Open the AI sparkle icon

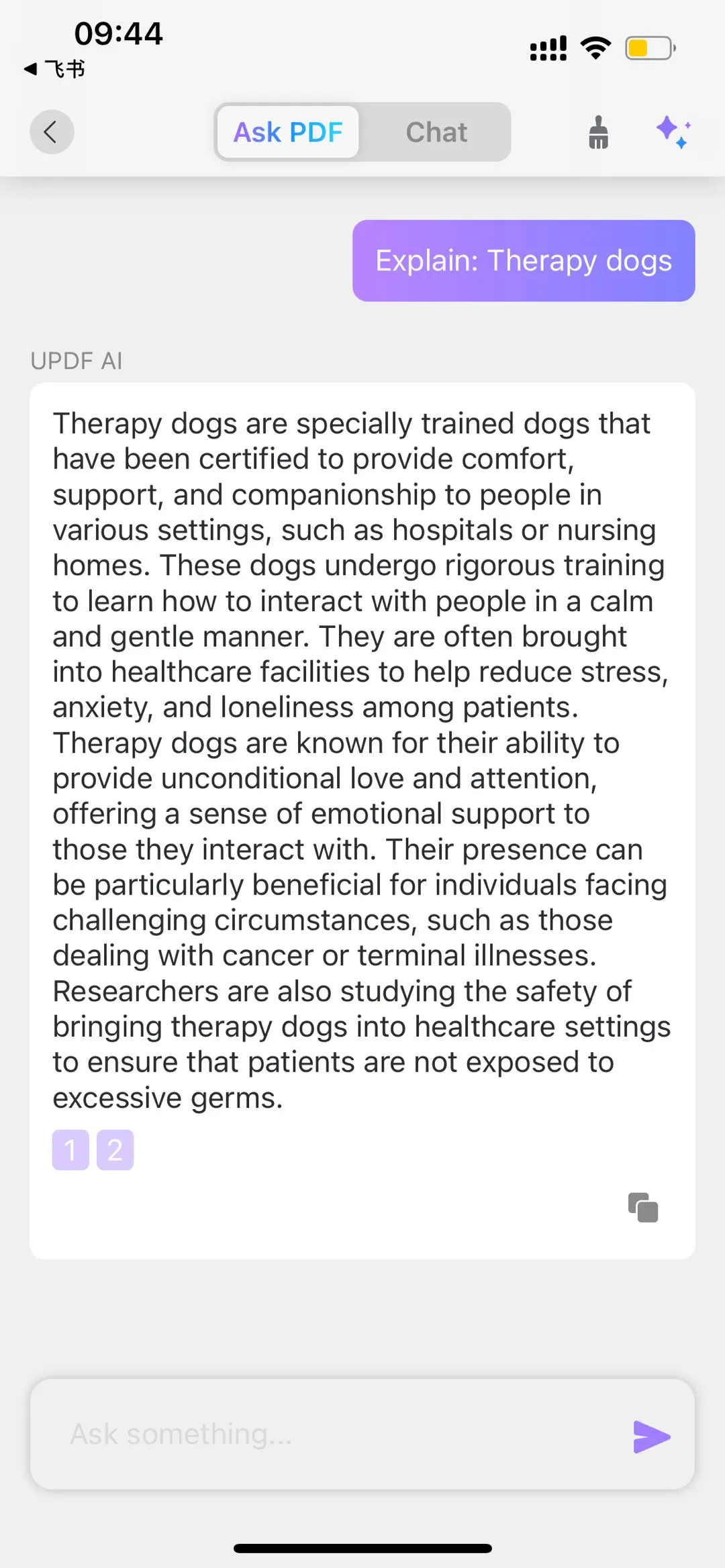click(673, 132)
